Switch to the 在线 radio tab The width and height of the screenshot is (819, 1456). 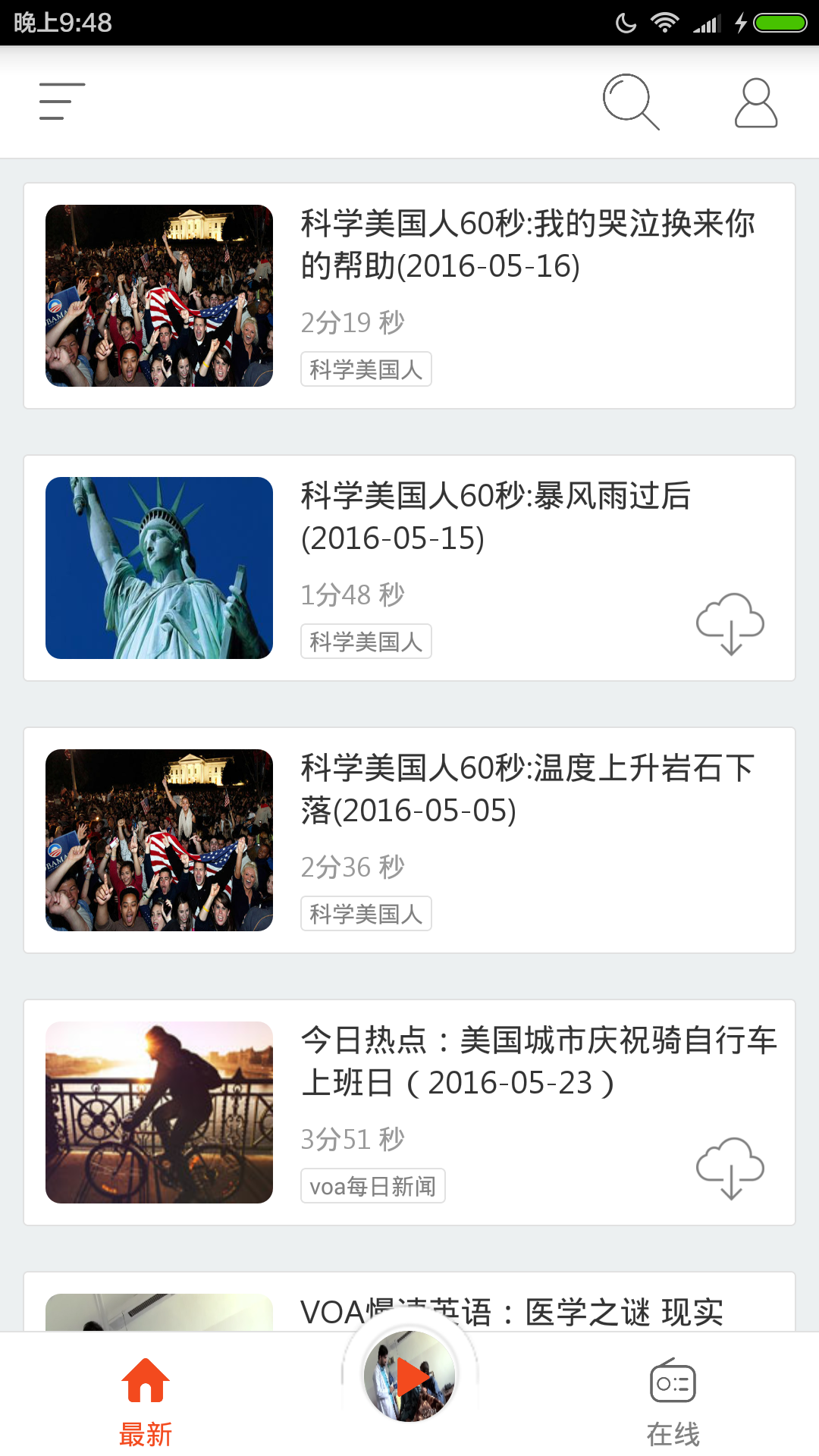(673, 1400)
